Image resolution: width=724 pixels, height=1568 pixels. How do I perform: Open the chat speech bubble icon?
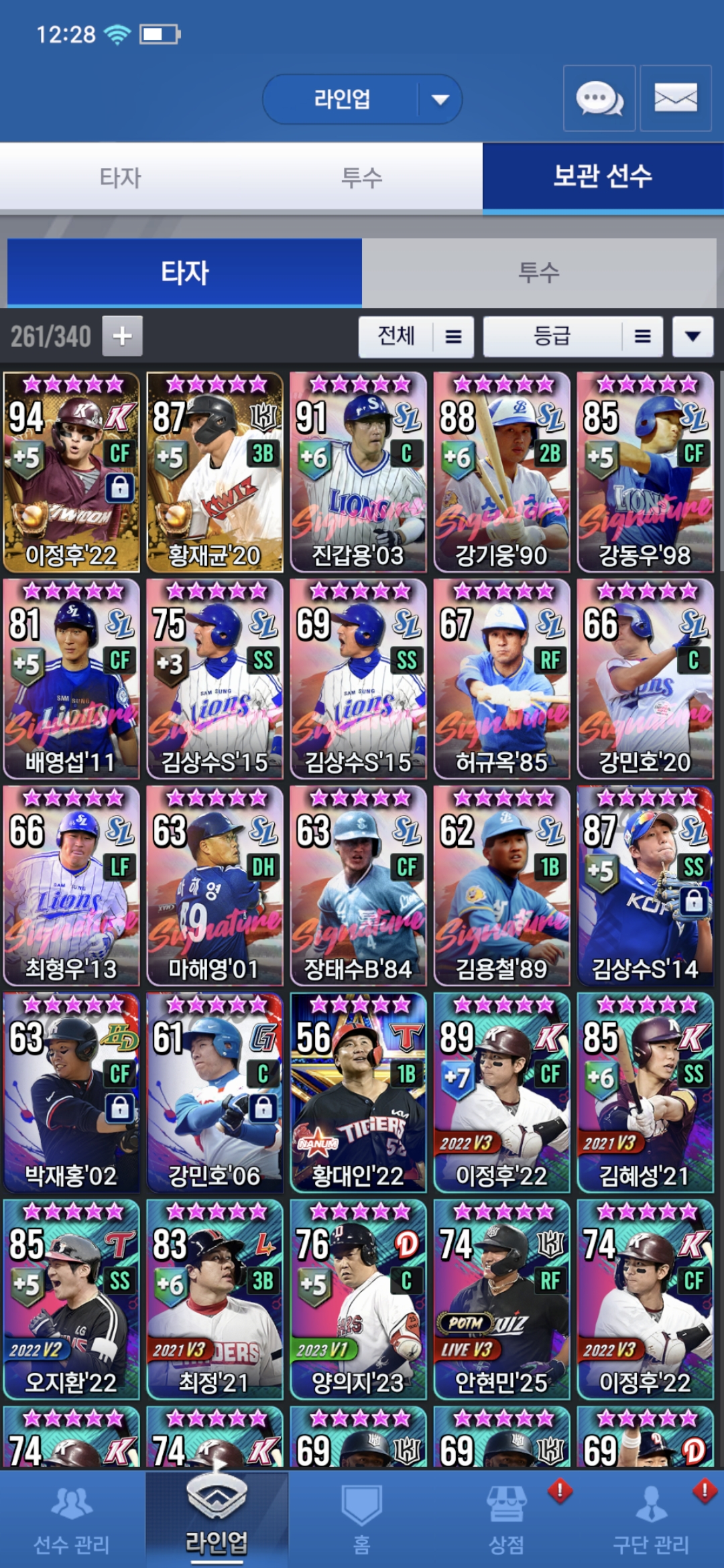(x=599, y=99)
